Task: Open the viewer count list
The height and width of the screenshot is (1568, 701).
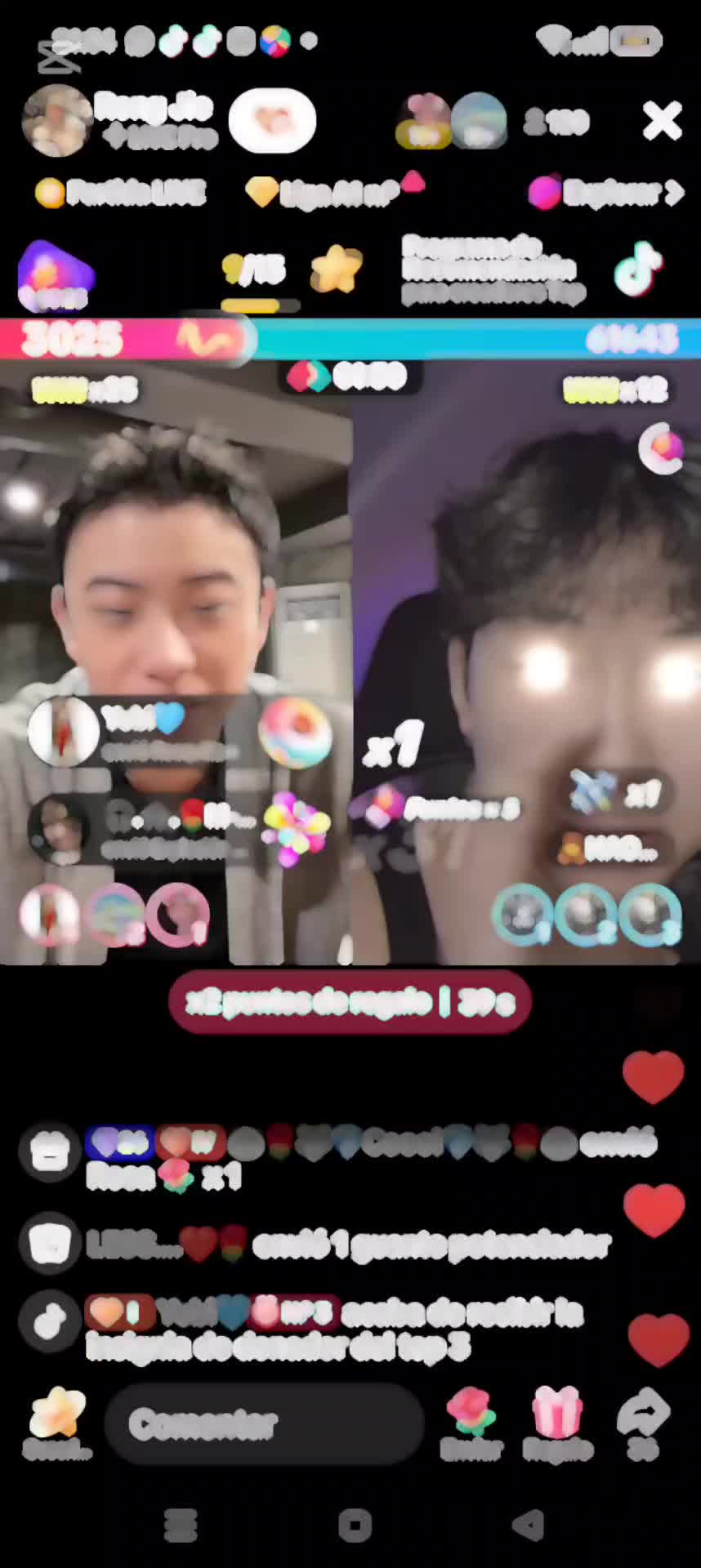Action: [556, 122]
